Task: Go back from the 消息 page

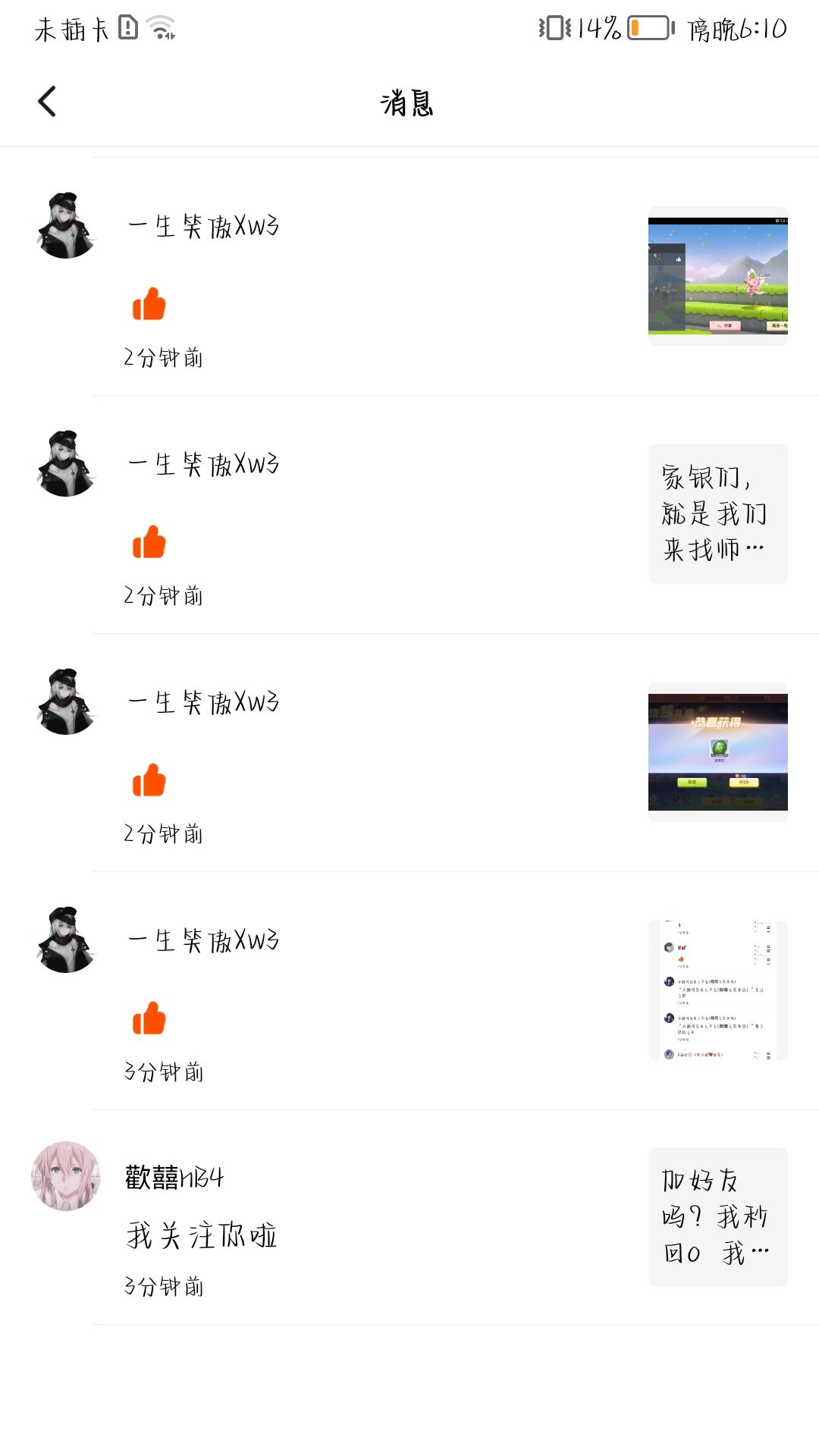Action: pos(47,102)
